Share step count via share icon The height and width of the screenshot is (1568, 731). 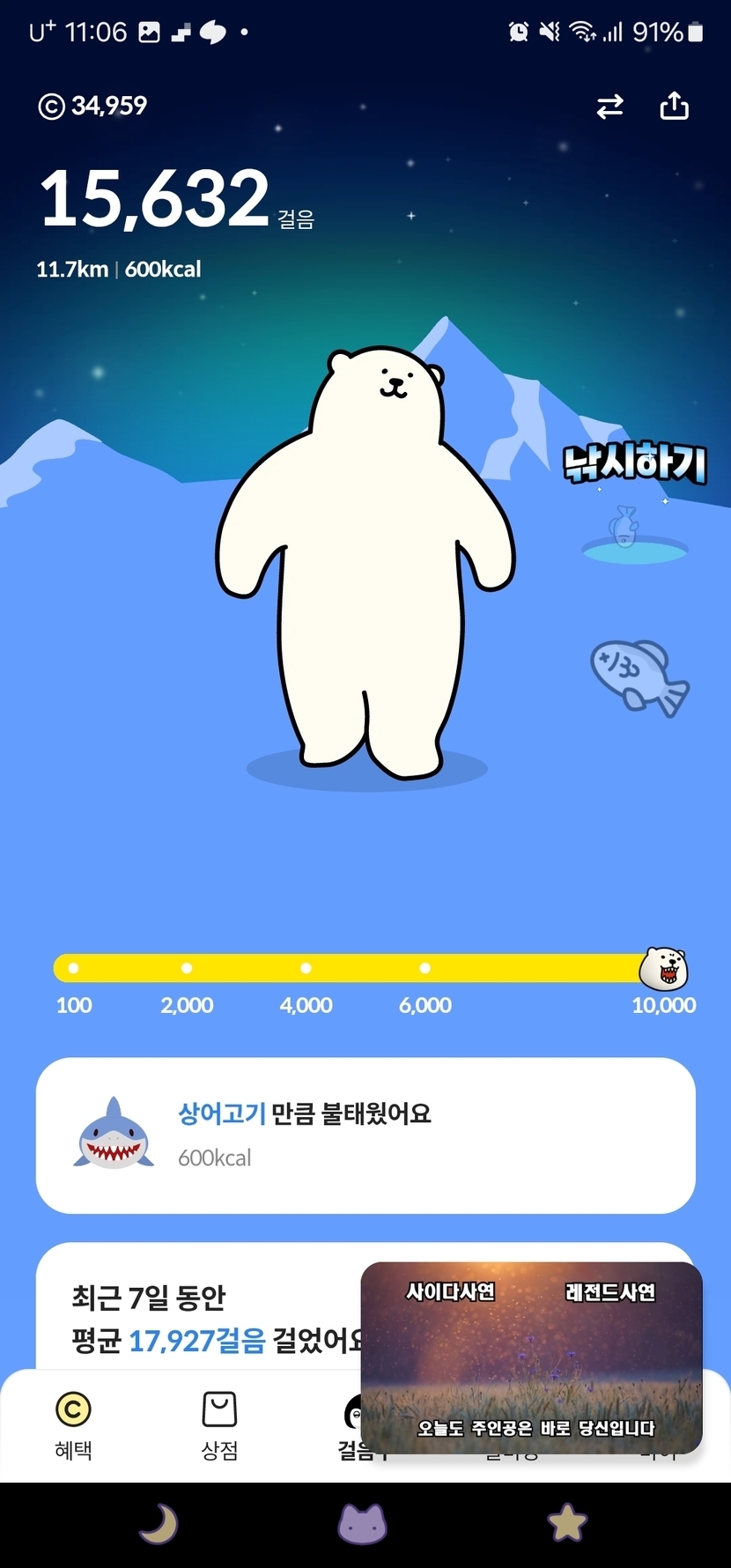(x=674, y=106)
